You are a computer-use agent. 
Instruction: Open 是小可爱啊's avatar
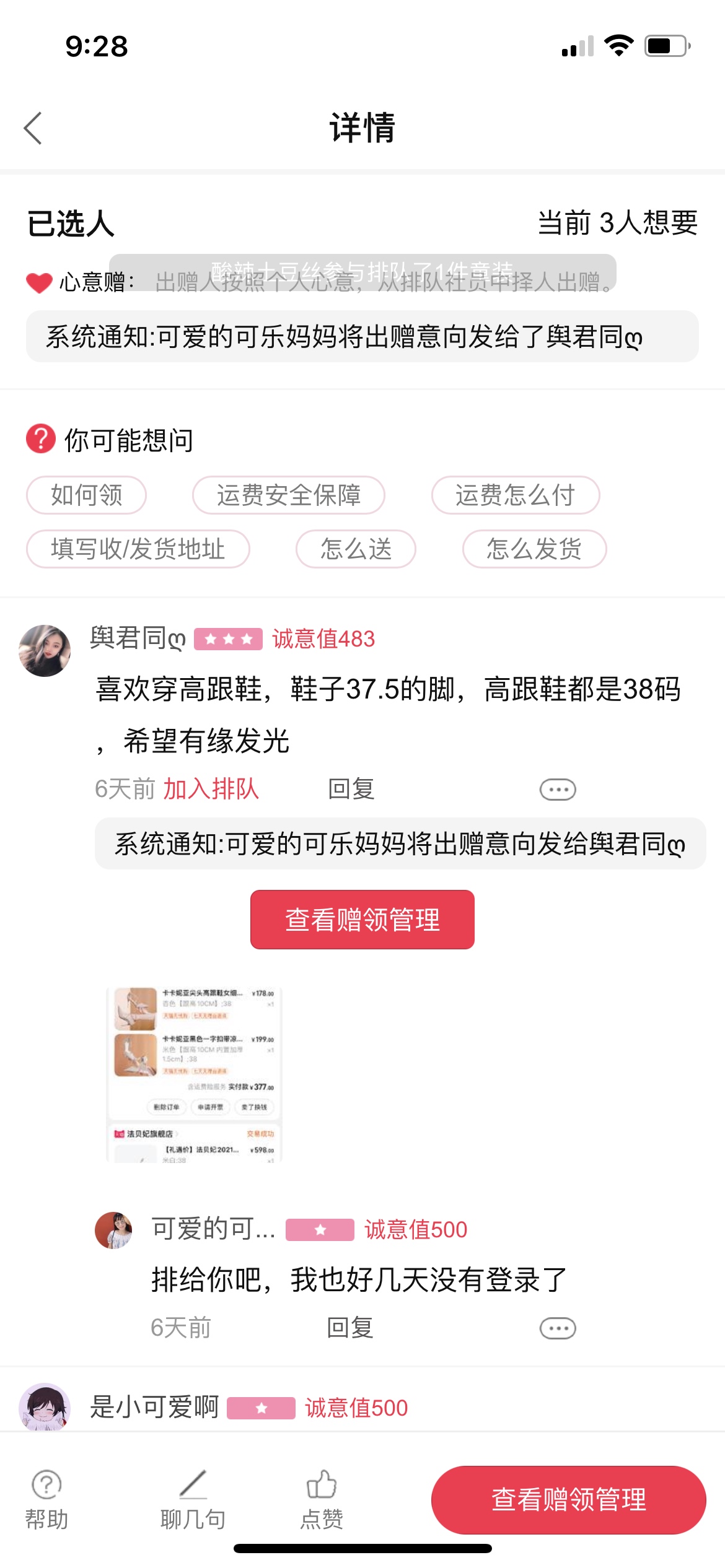click(45, 1406)
